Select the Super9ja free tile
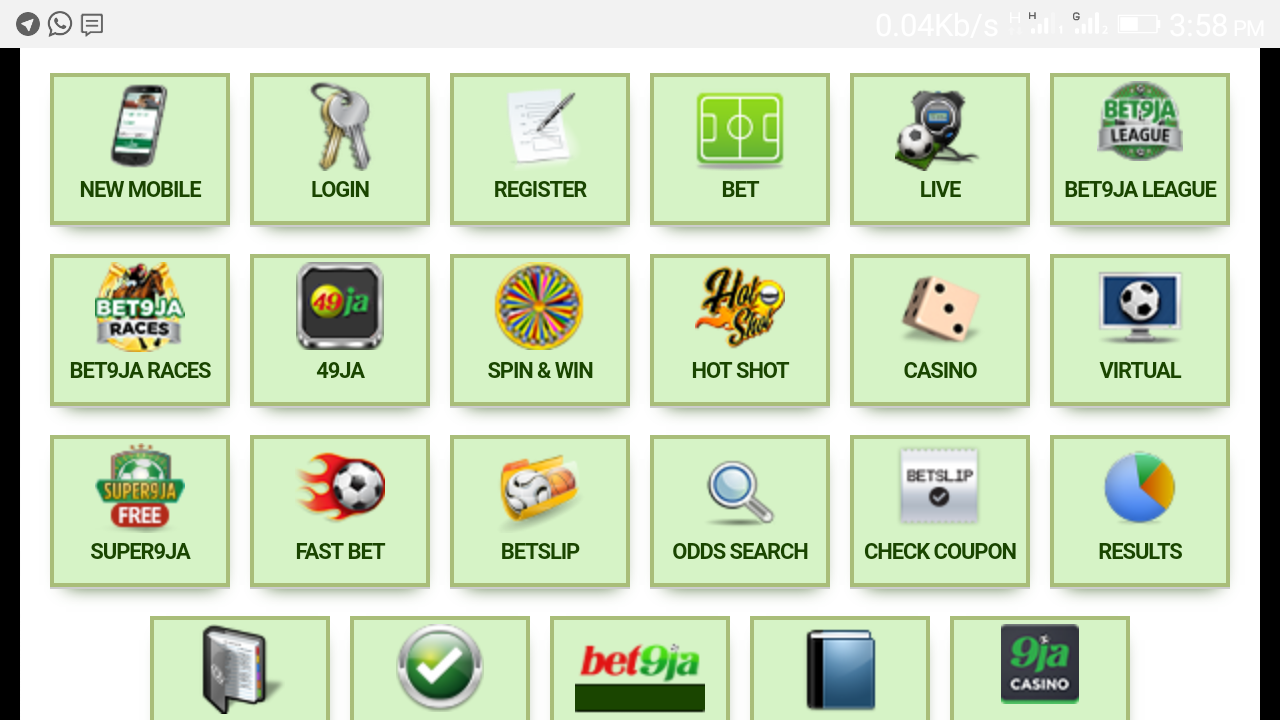Image resolution: width=1280 pixels, height=720 pixels. point(140,511)
